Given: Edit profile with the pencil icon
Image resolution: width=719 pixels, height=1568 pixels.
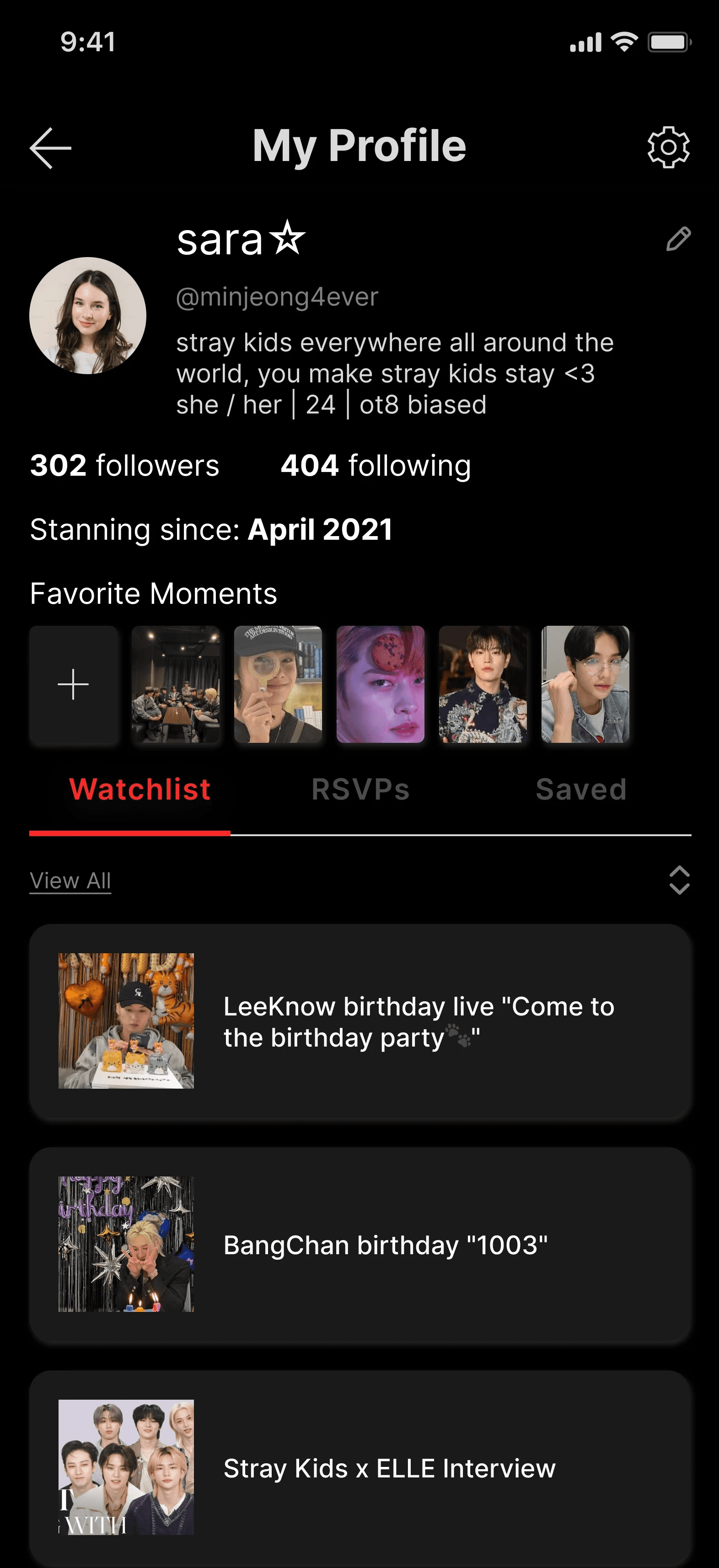Looking at the screenshot, I should point(678,239).
